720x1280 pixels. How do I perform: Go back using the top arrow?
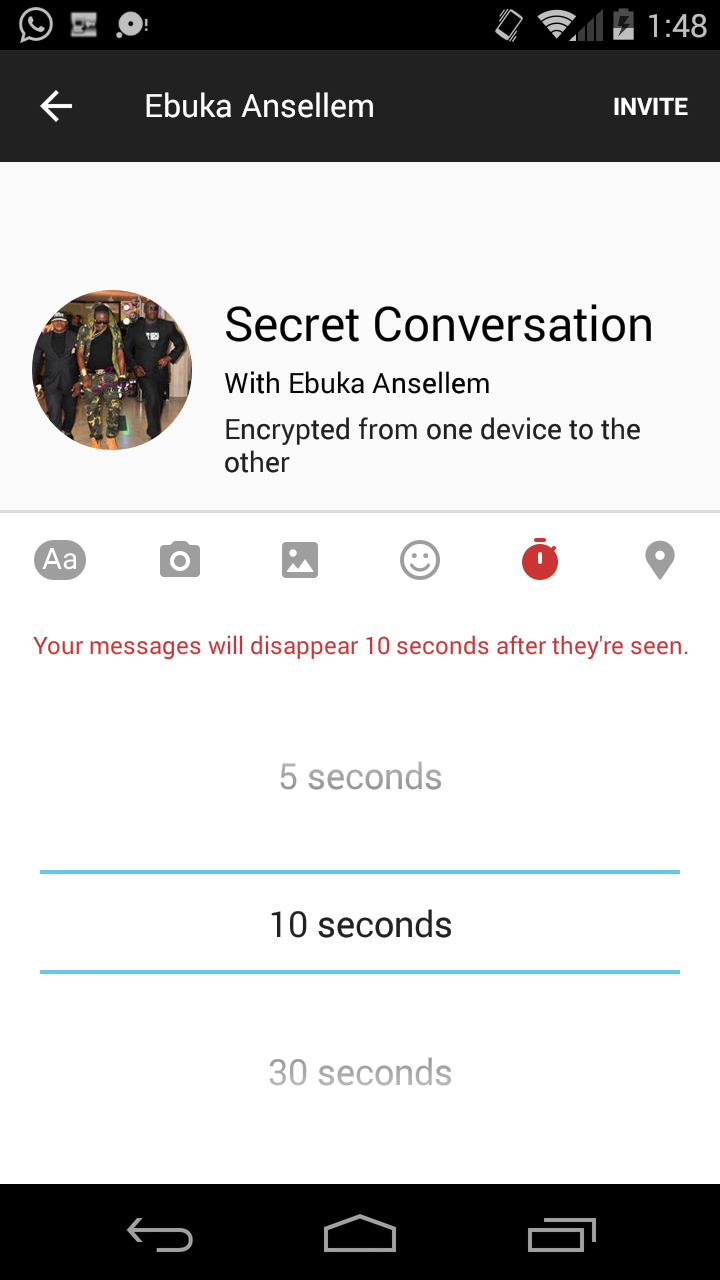click(x=56, y=106)
